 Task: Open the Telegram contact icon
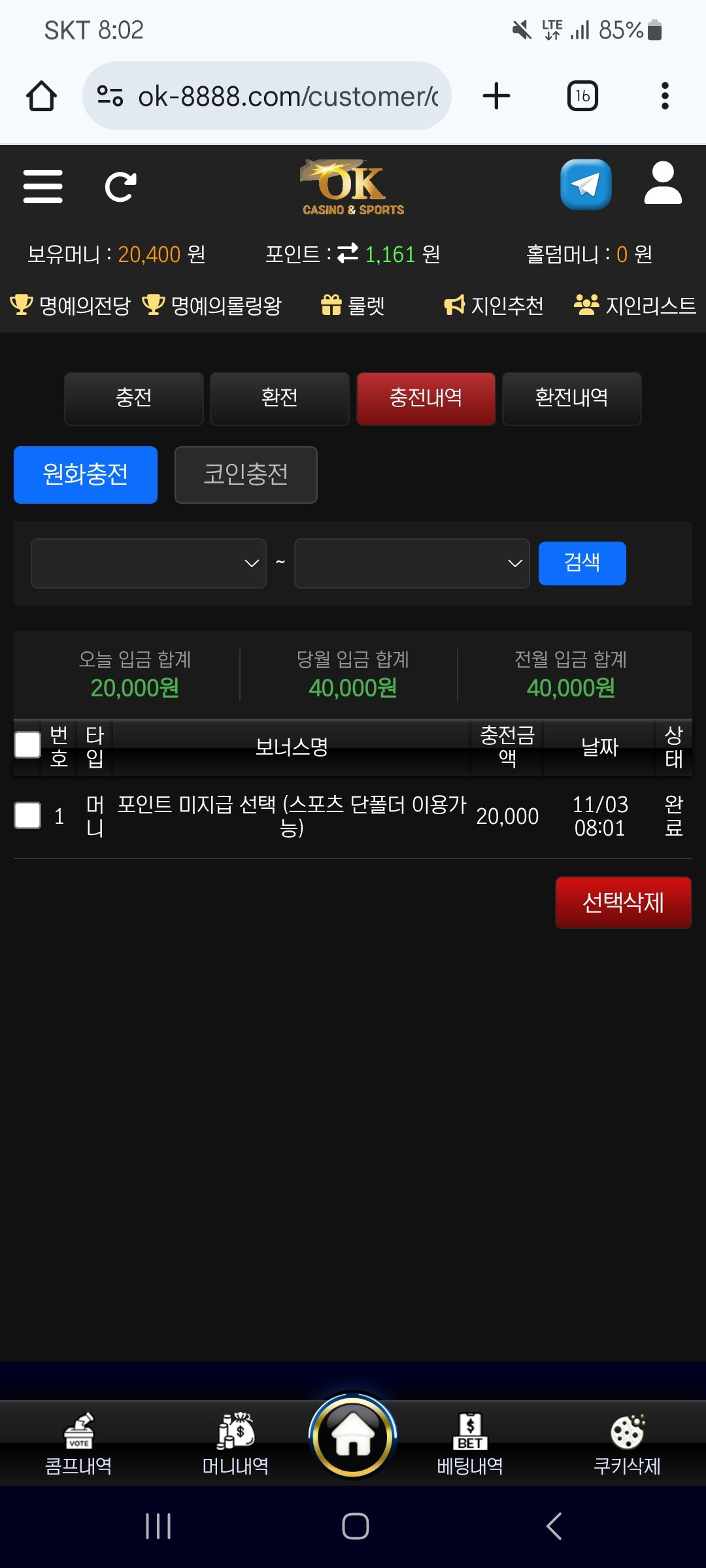(x=585, y=185)
